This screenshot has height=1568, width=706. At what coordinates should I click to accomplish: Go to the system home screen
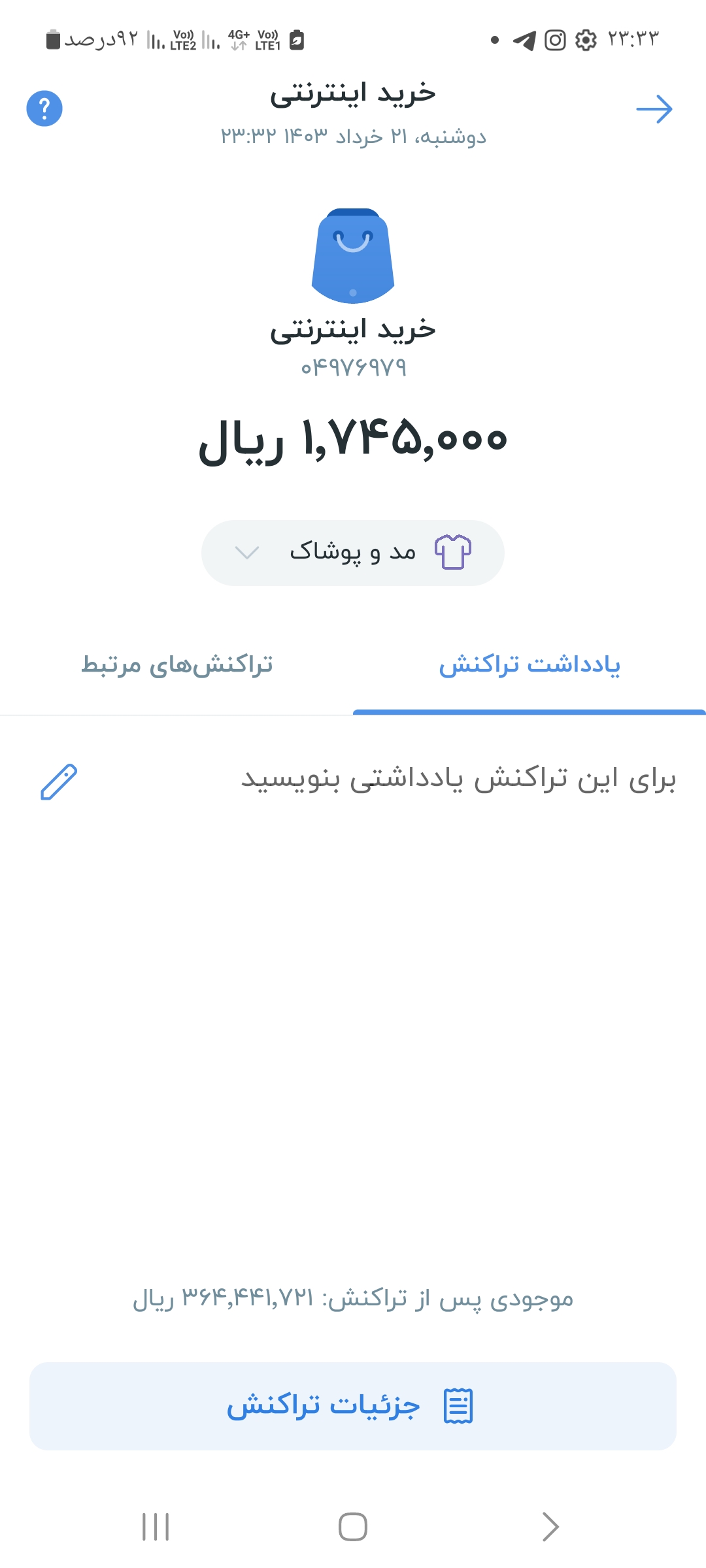click(x=353, y=1527)
